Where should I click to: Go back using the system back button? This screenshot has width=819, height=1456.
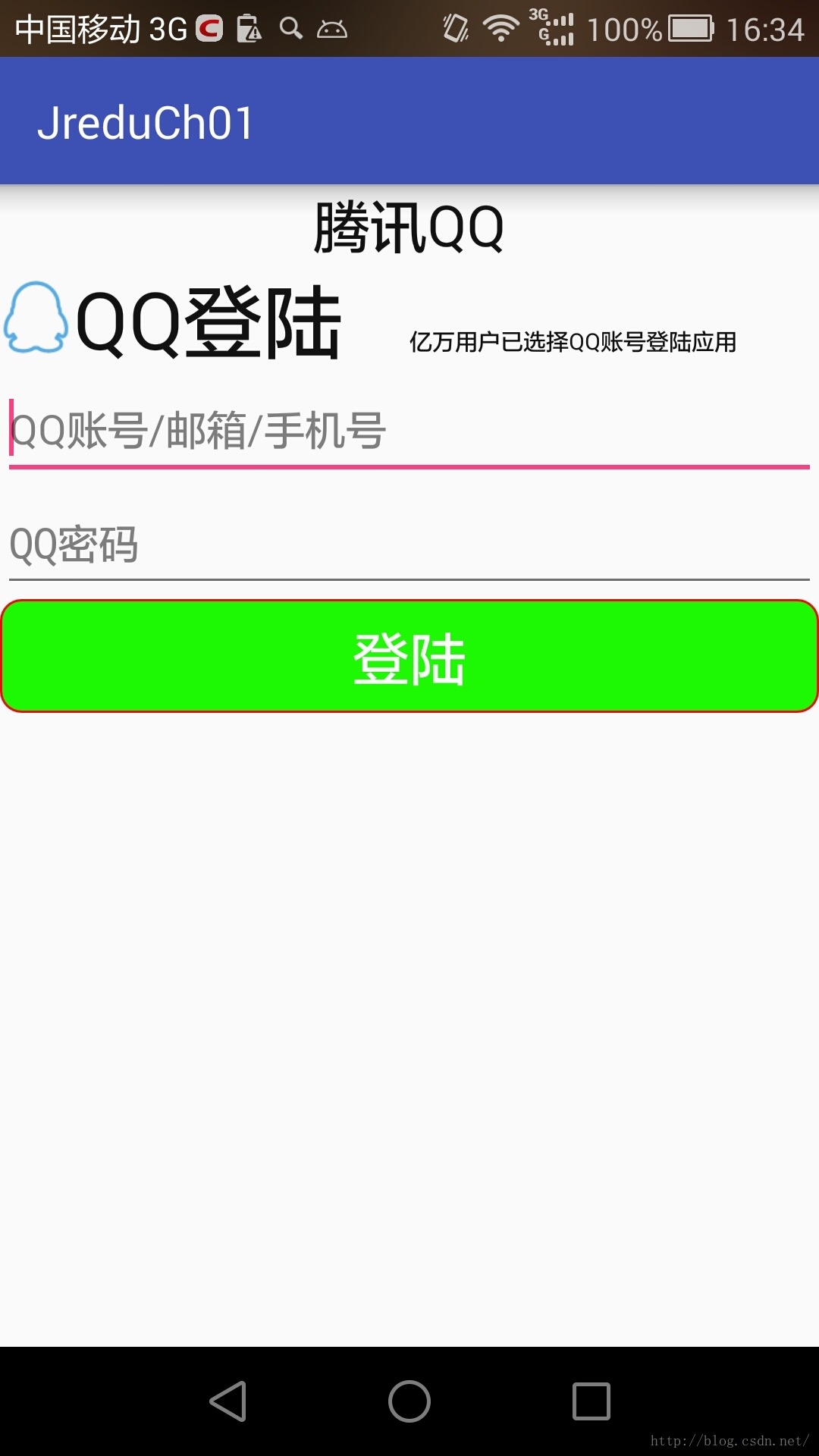(228, 1401)
